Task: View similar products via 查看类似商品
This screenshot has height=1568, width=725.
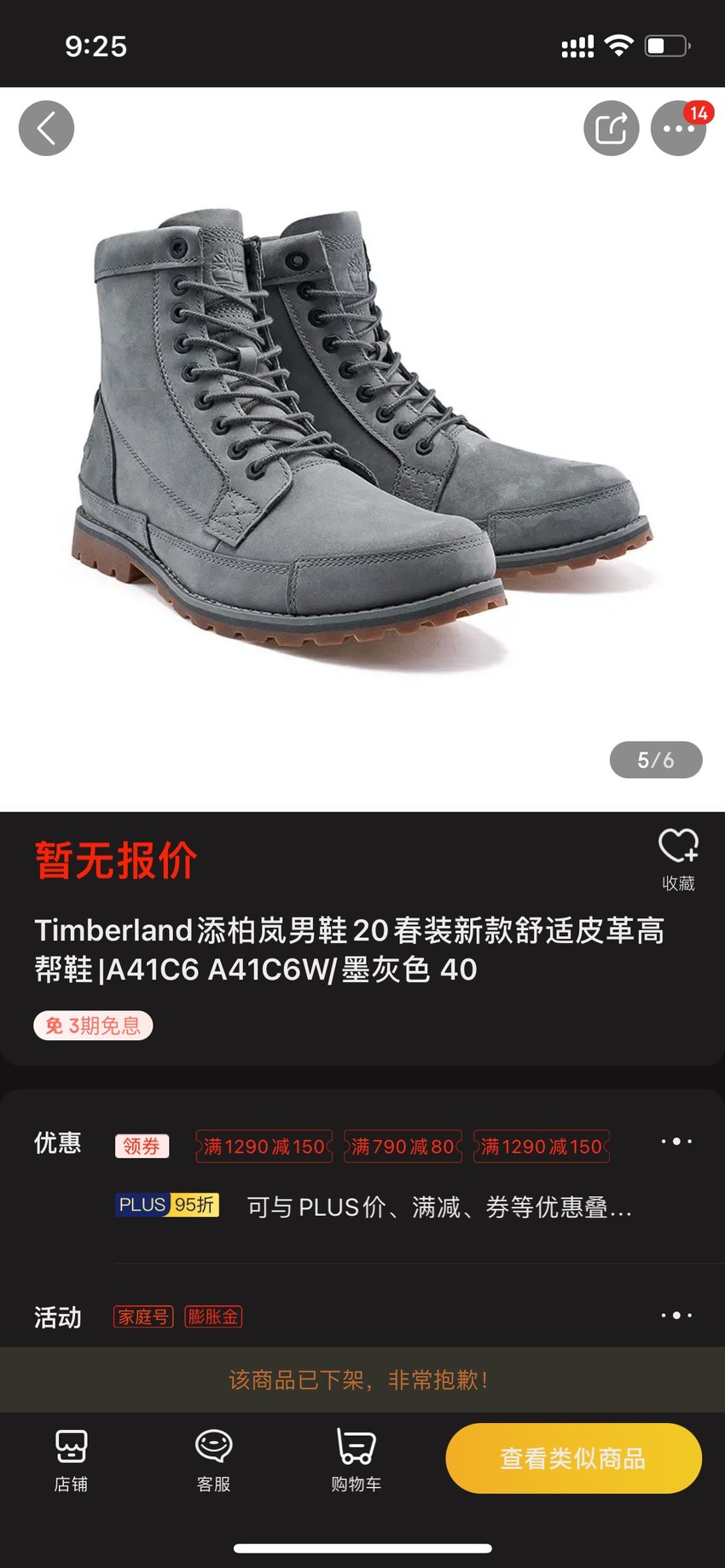Action: click(573, 1458)
